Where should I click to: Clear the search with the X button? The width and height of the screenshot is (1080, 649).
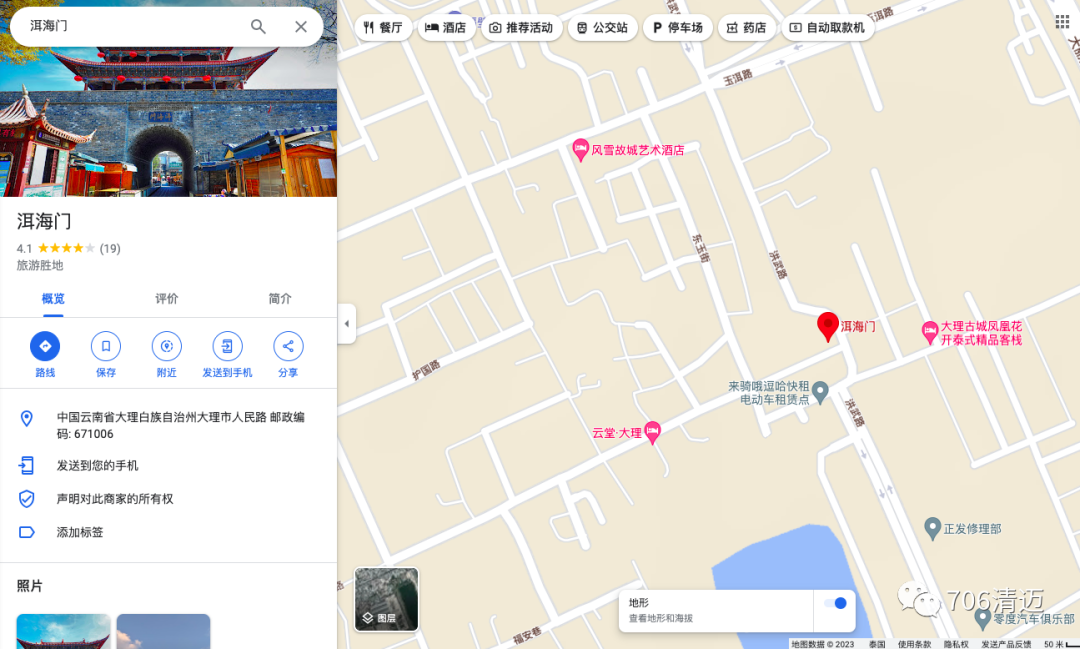pyautogui.click(x=301, y=27)
